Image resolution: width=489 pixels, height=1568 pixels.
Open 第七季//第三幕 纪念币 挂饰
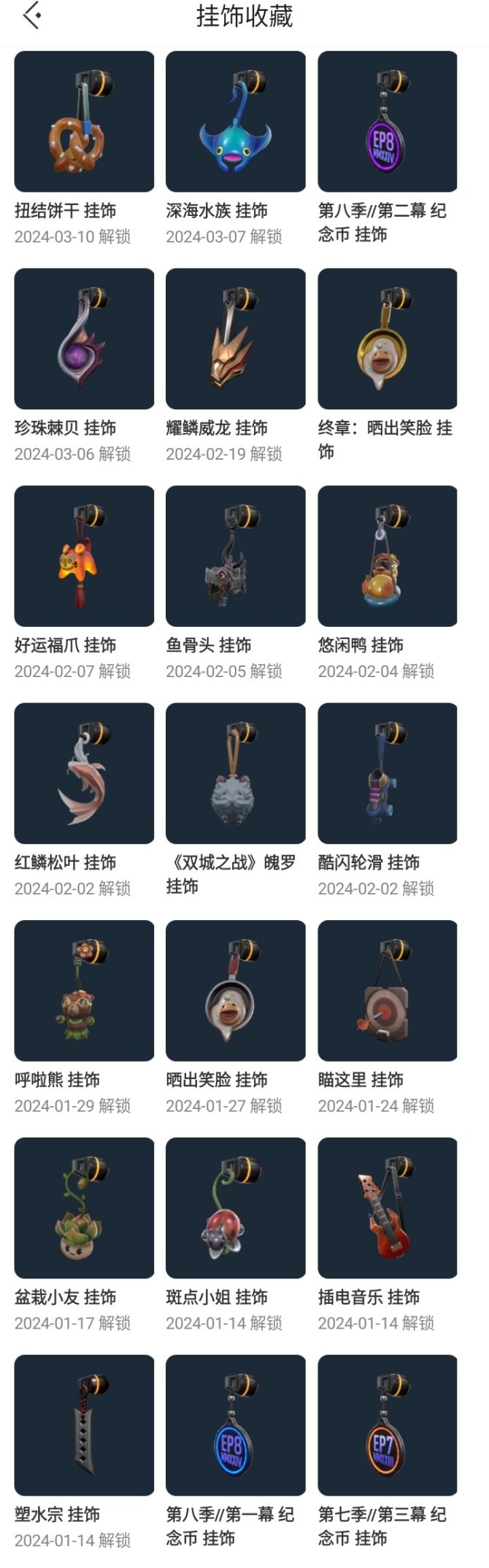click(387, 1425)
